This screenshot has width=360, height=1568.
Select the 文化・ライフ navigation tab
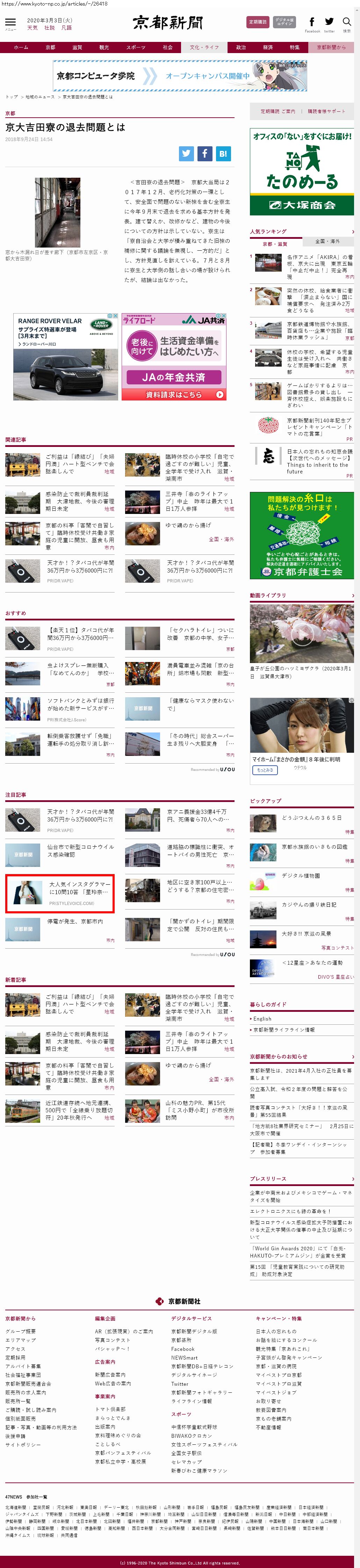coord(203,47)
